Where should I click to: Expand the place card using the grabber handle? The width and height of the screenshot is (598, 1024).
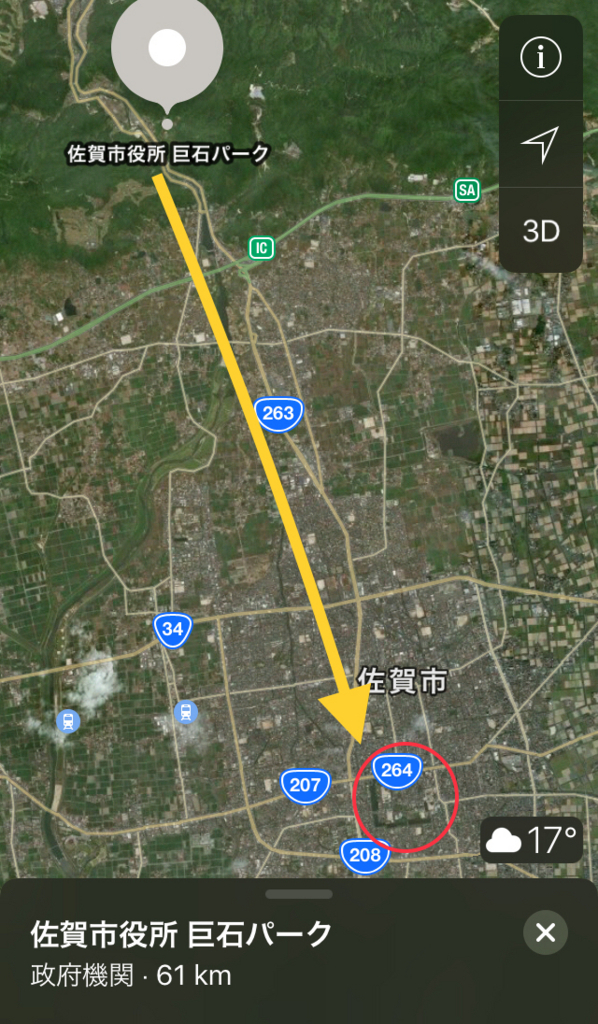[x=299, y=894]
